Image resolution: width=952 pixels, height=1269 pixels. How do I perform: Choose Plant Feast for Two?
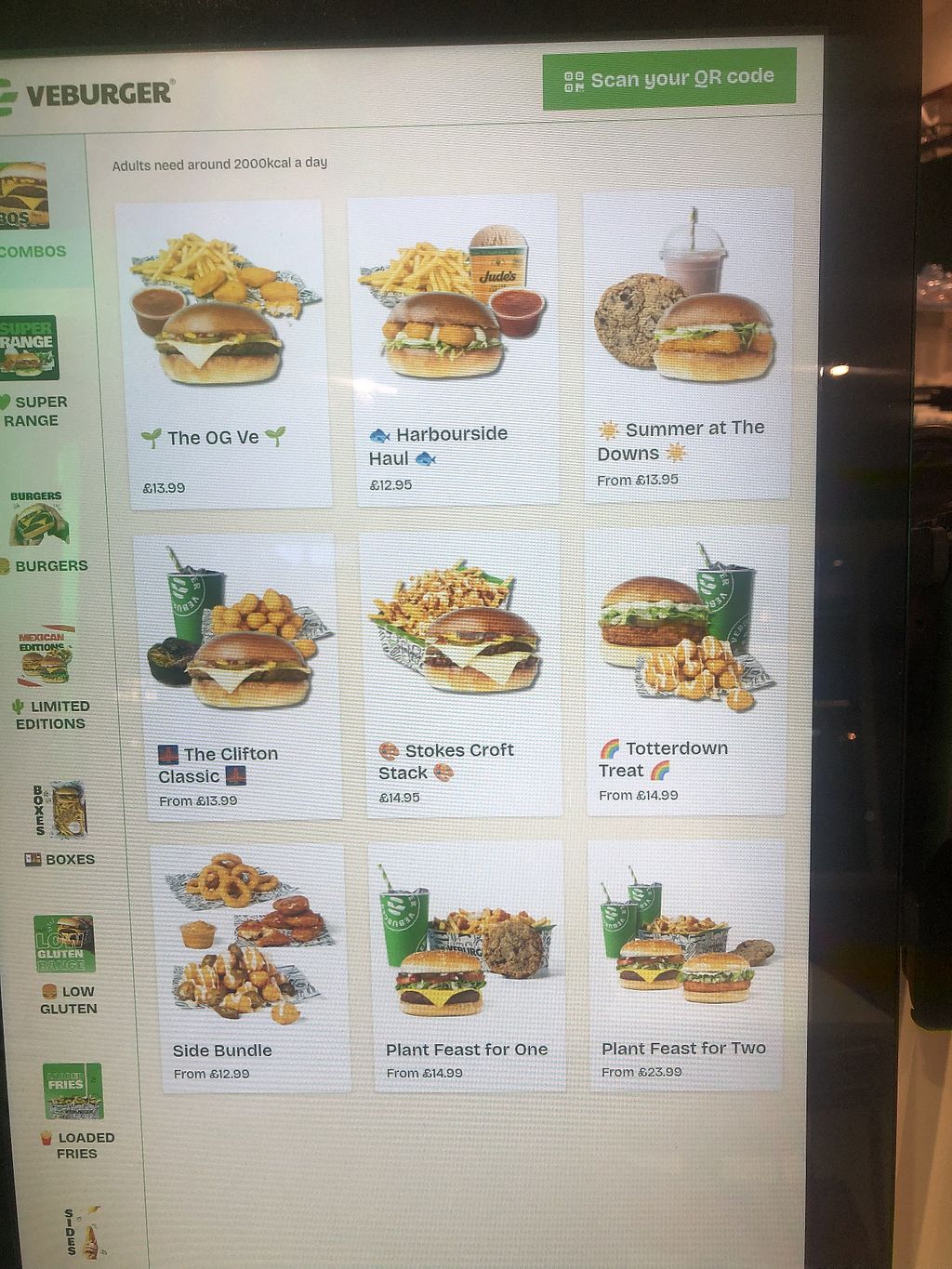coord(685,963)
